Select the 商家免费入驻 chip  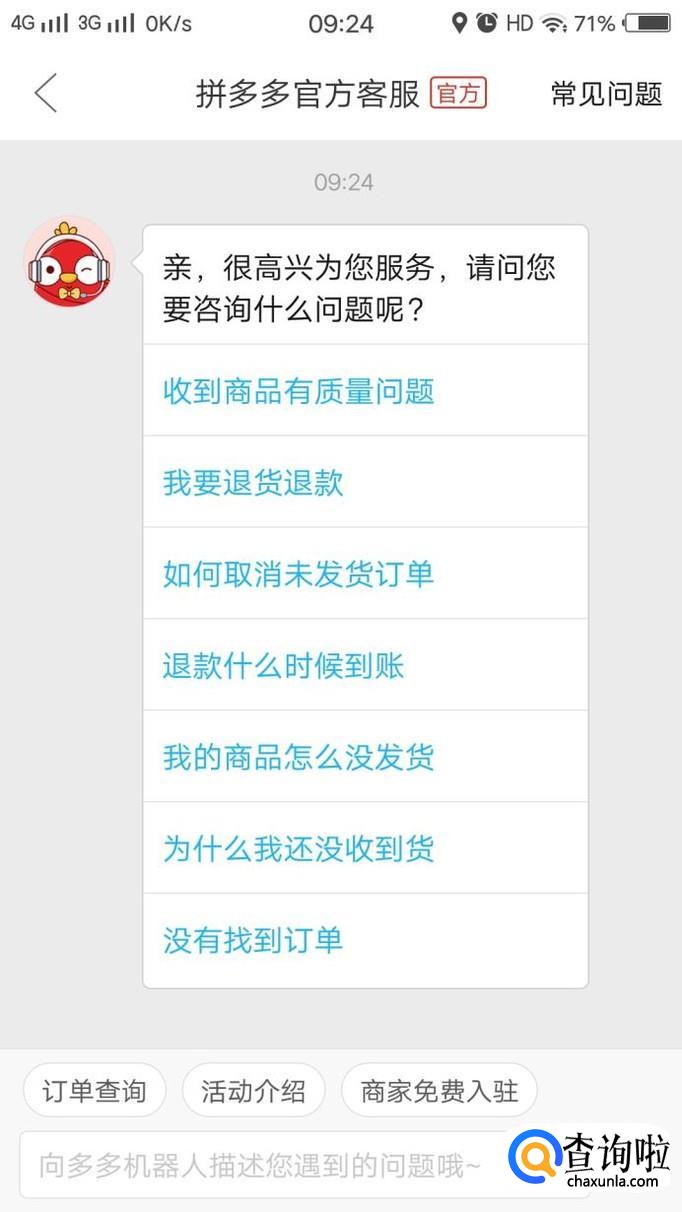[x=439, y=1091]
